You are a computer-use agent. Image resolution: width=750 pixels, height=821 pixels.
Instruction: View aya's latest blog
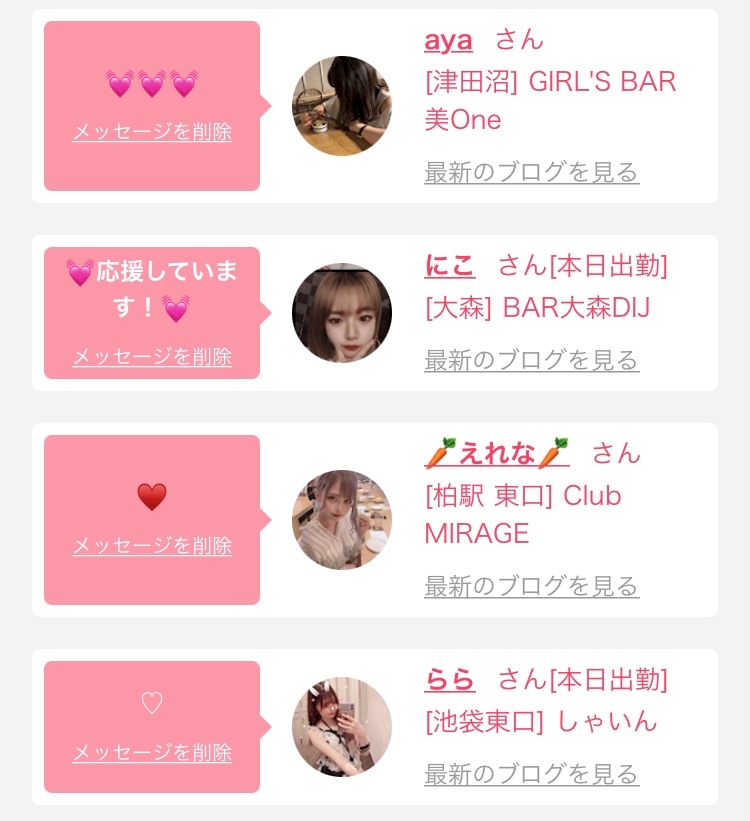click(531, 172)
